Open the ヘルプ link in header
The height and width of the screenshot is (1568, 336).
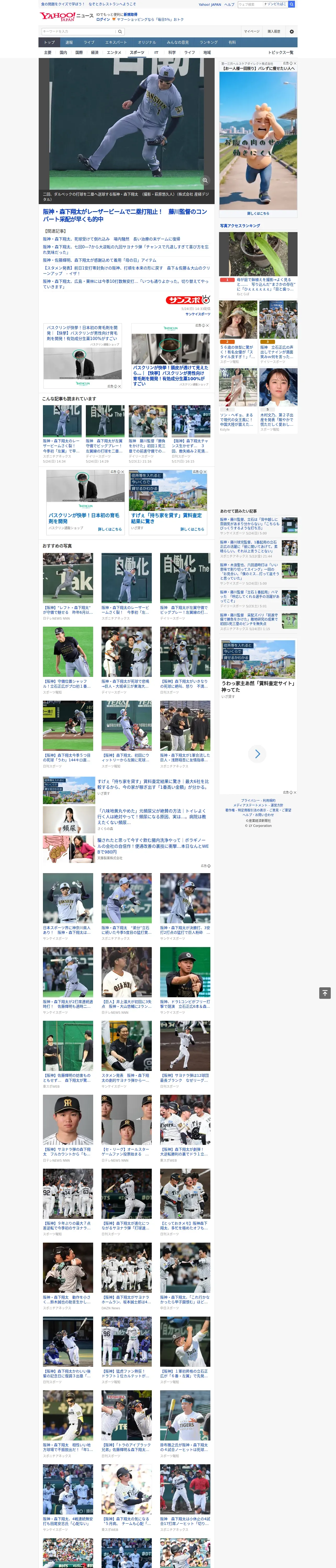pos(229,4)
